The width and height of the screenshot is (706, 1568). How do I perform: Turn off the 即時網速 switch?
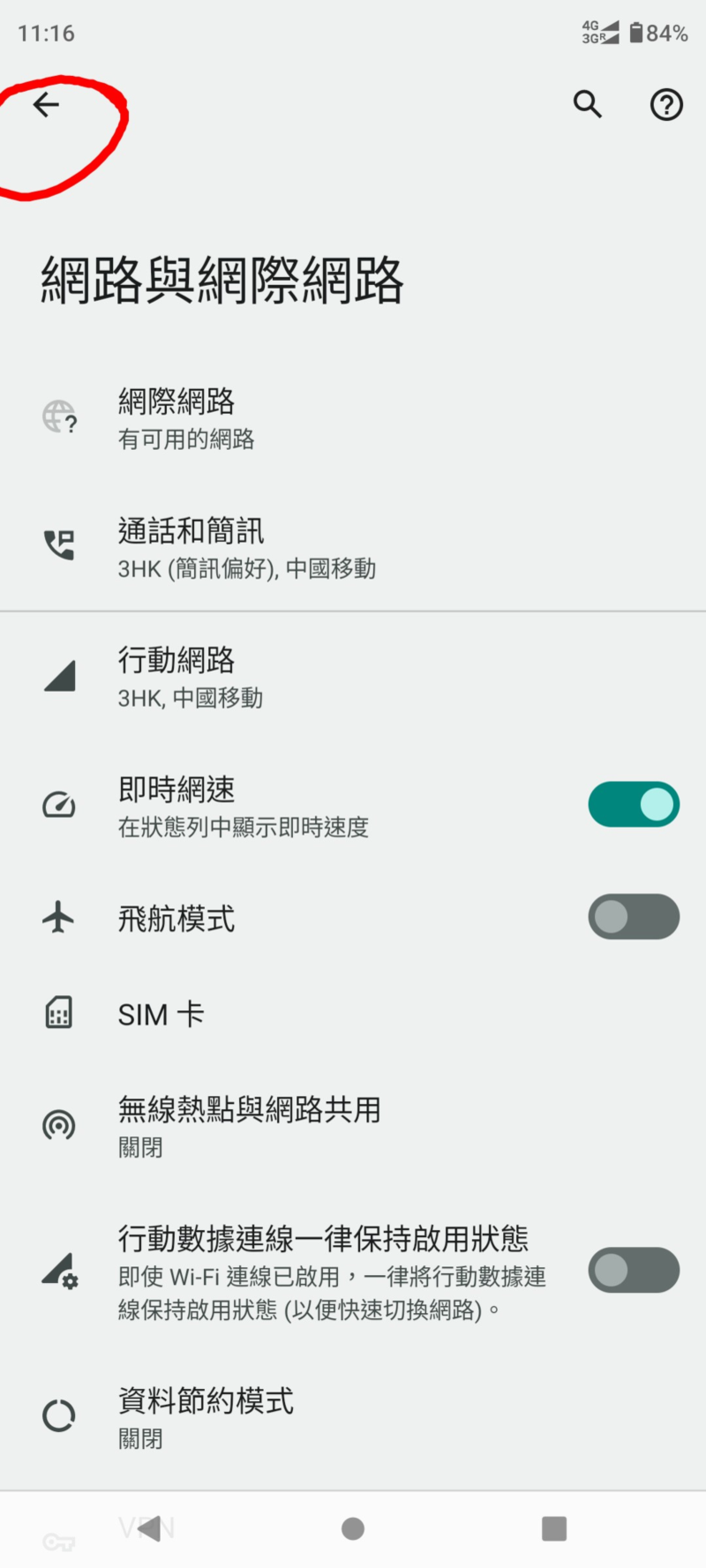point(634,804)
